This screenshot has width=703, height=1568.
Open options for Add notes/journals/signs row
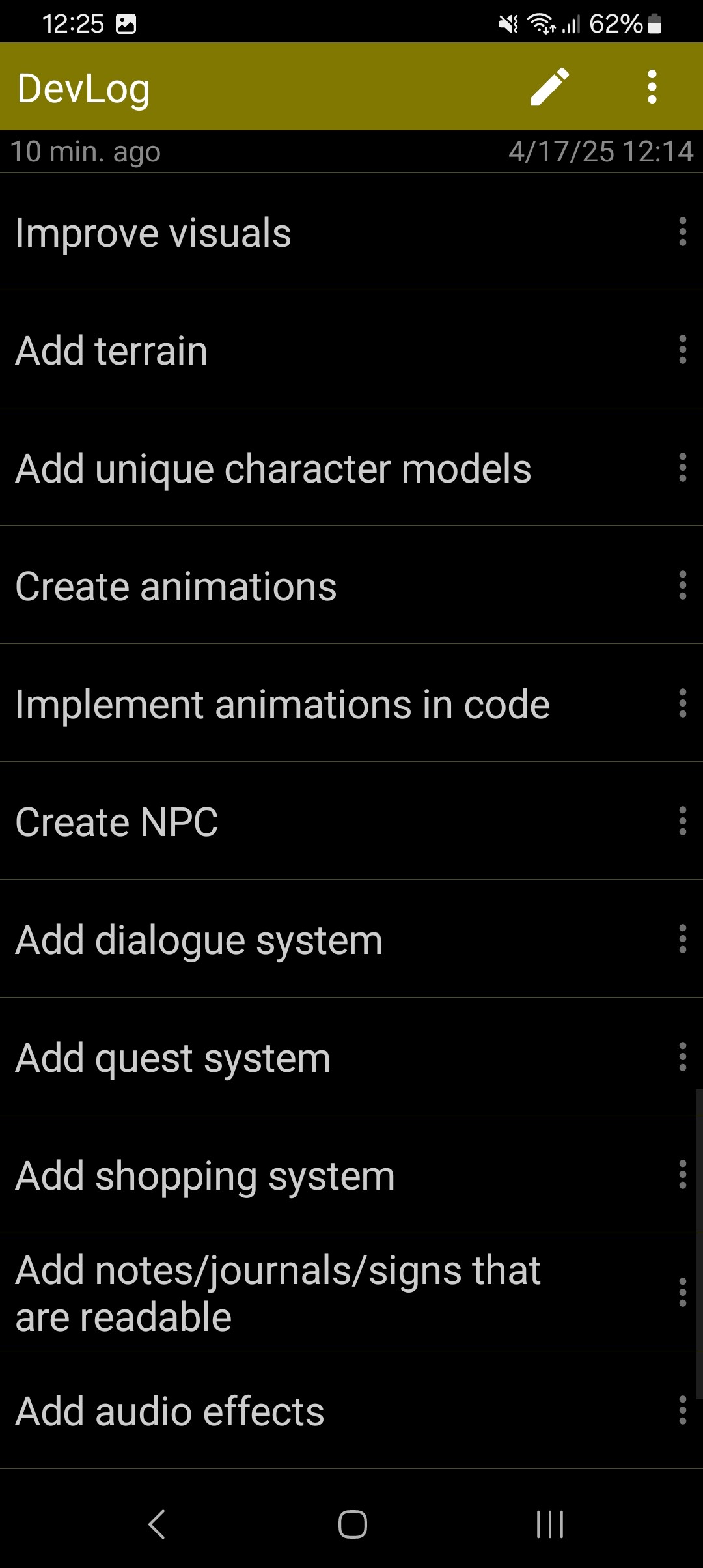pyautogui.click(x=682, y=1293)
